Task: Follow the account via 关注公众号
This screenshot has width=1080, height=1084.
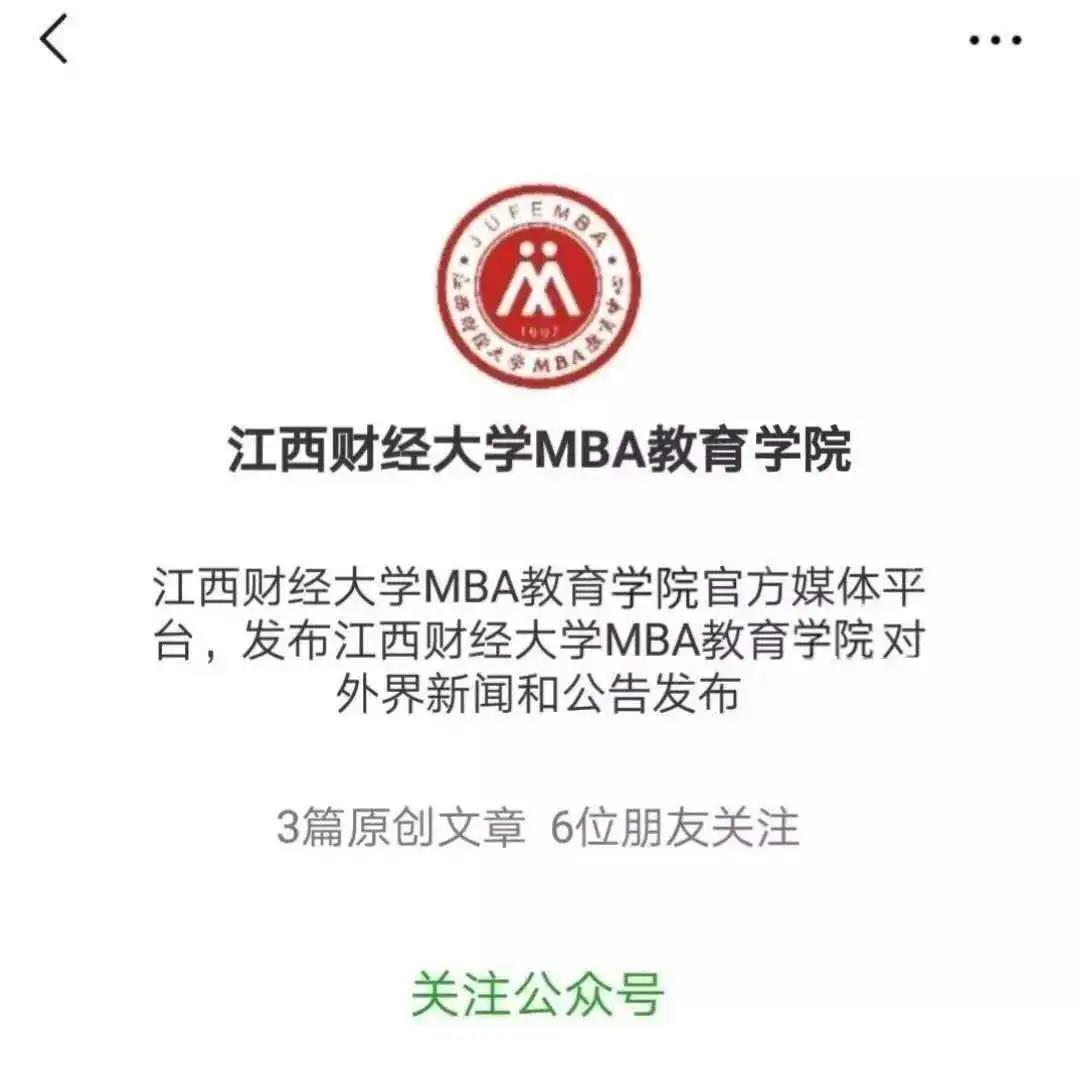Action: click(x=538, y=996)
